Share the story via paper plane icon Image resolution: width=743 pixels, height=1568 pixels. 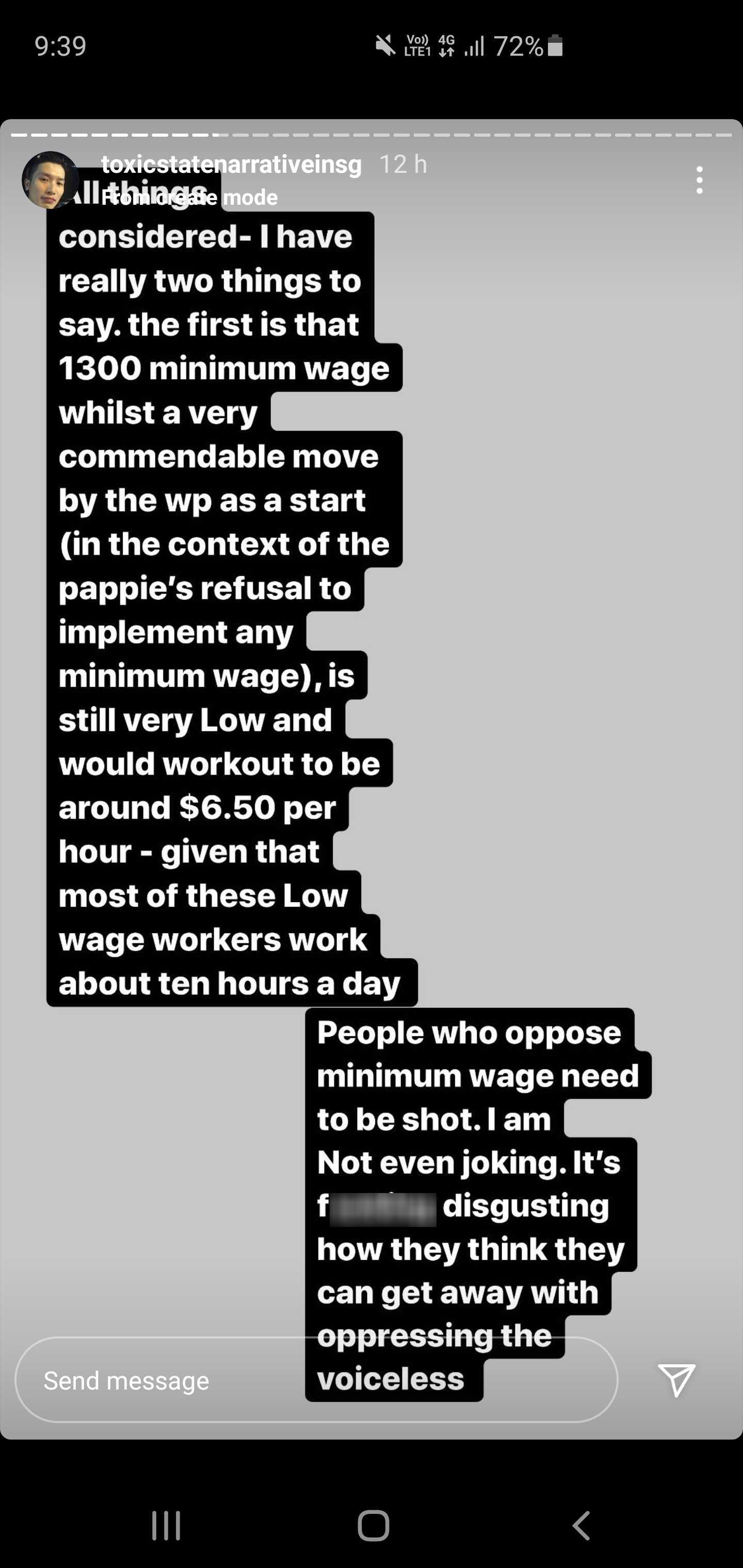point(676,1379)
